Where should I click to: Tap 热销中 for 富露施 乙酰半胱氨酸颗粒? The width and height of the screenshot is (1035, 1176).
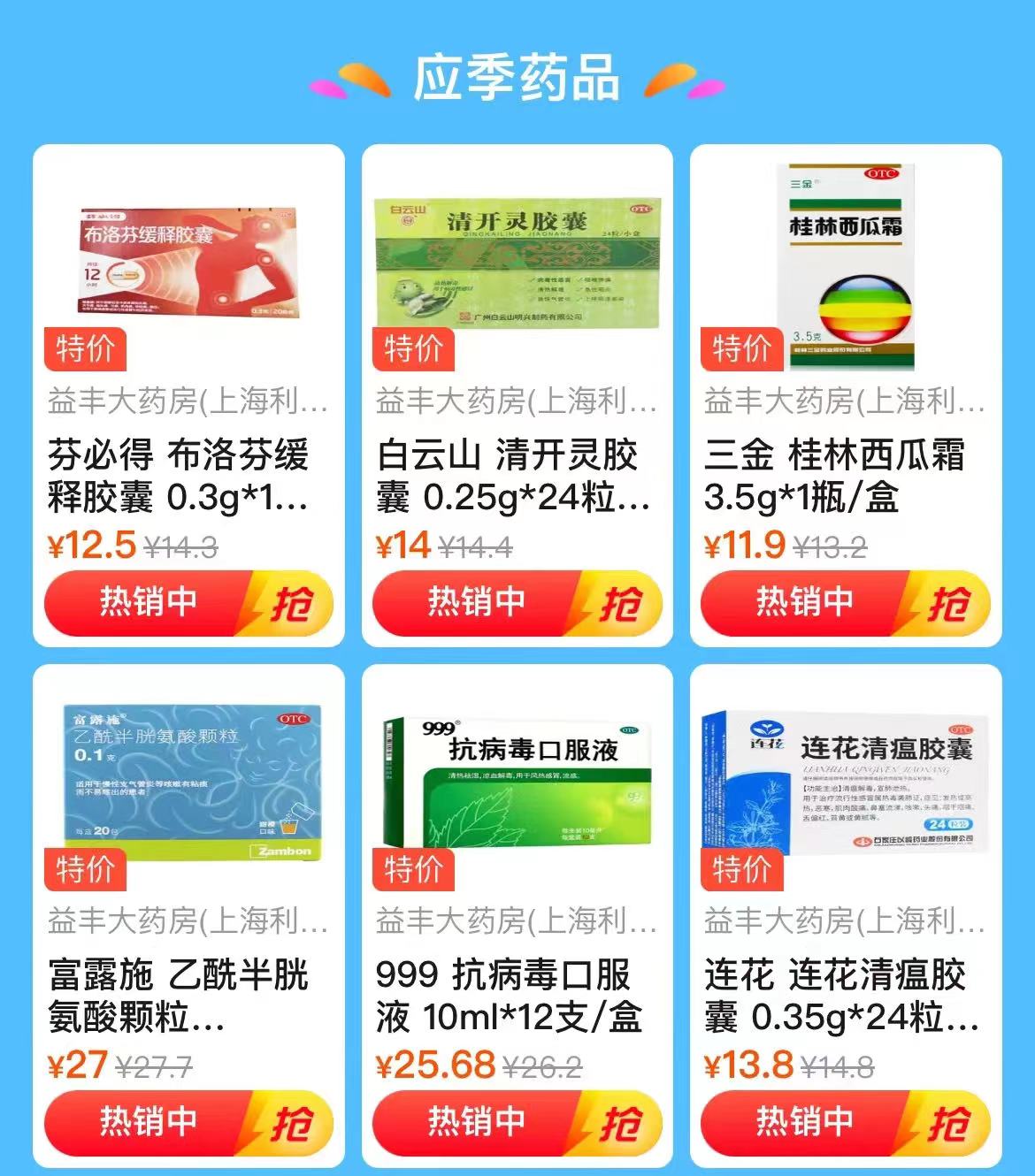click(x=188, y=1123)
